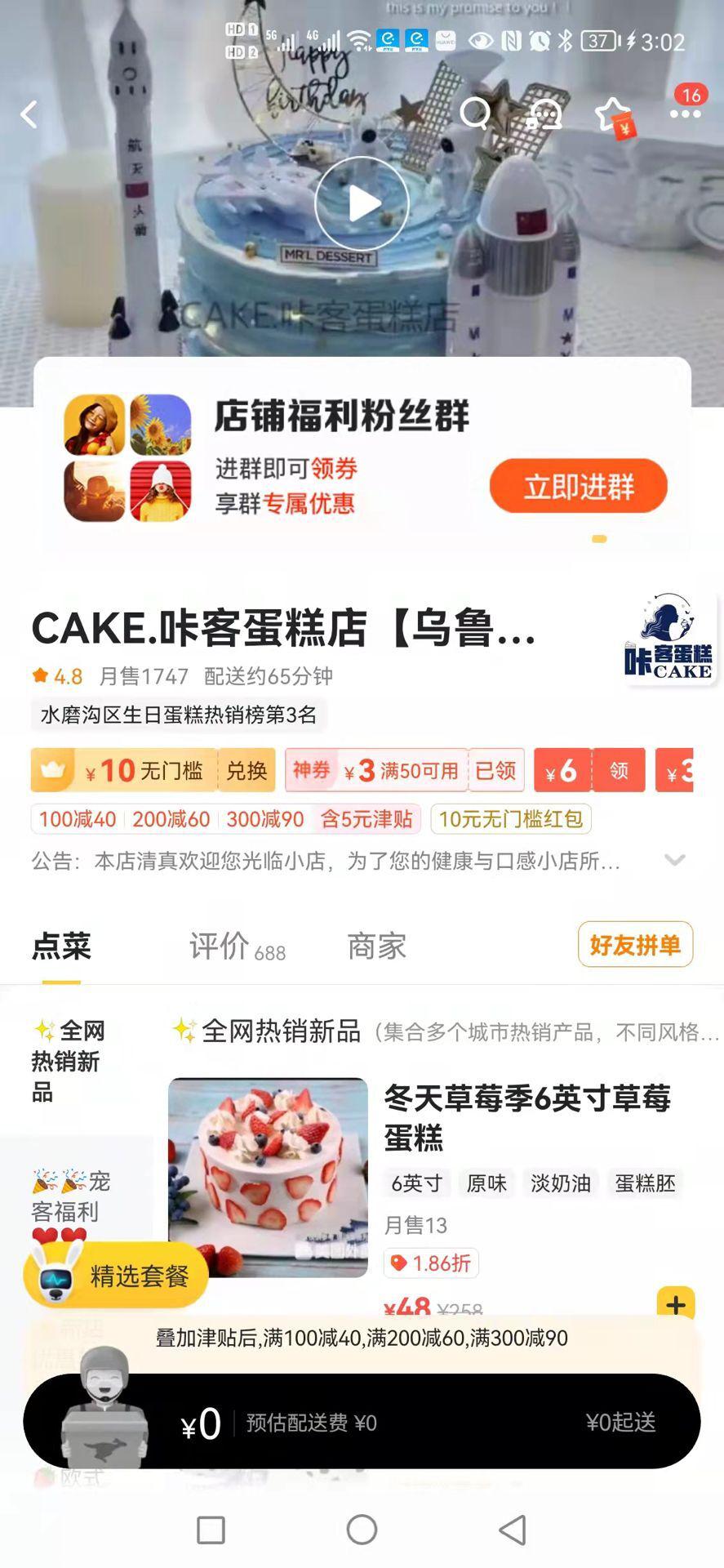Tap the system home button

pos(362,1529)
